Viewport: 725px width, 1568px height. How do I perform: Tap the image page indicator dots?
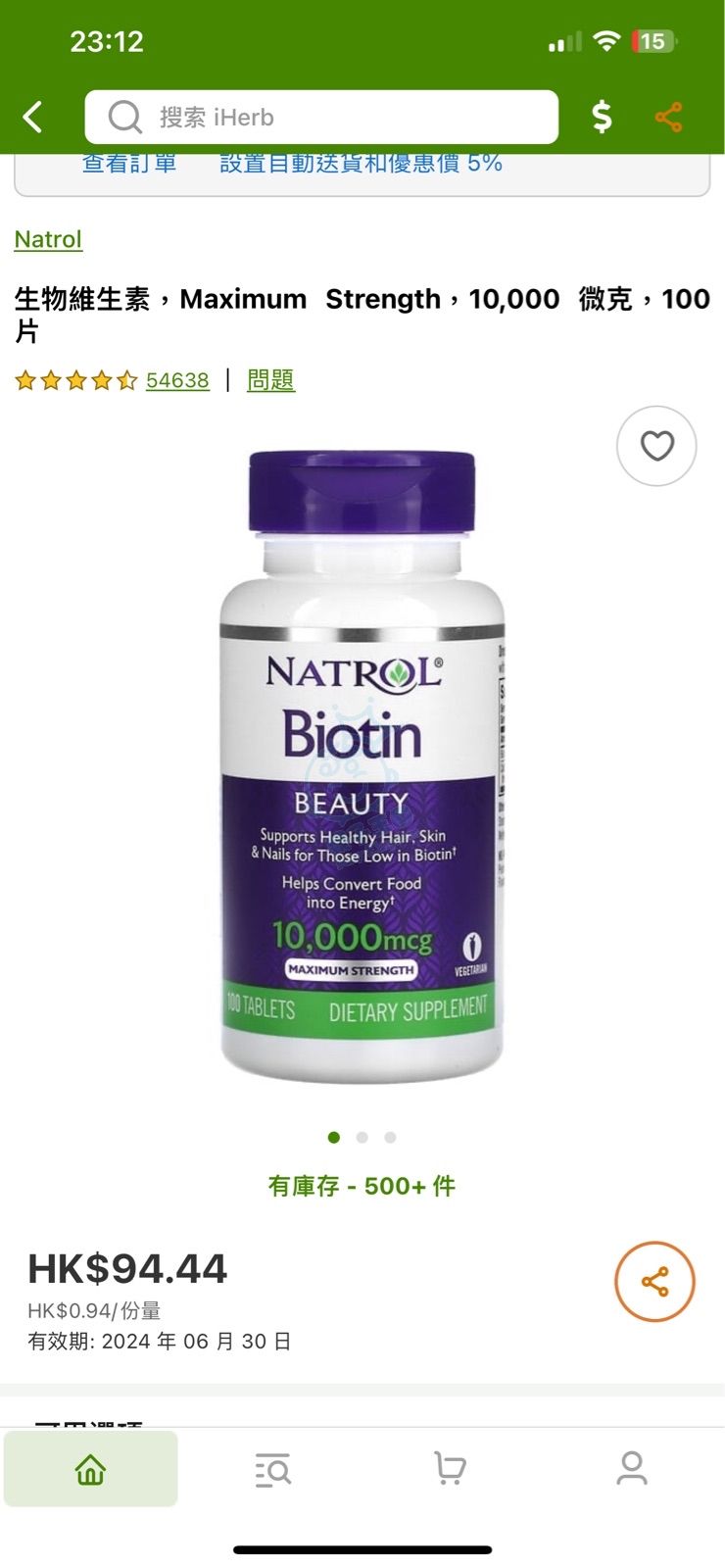pos(362,1138)
